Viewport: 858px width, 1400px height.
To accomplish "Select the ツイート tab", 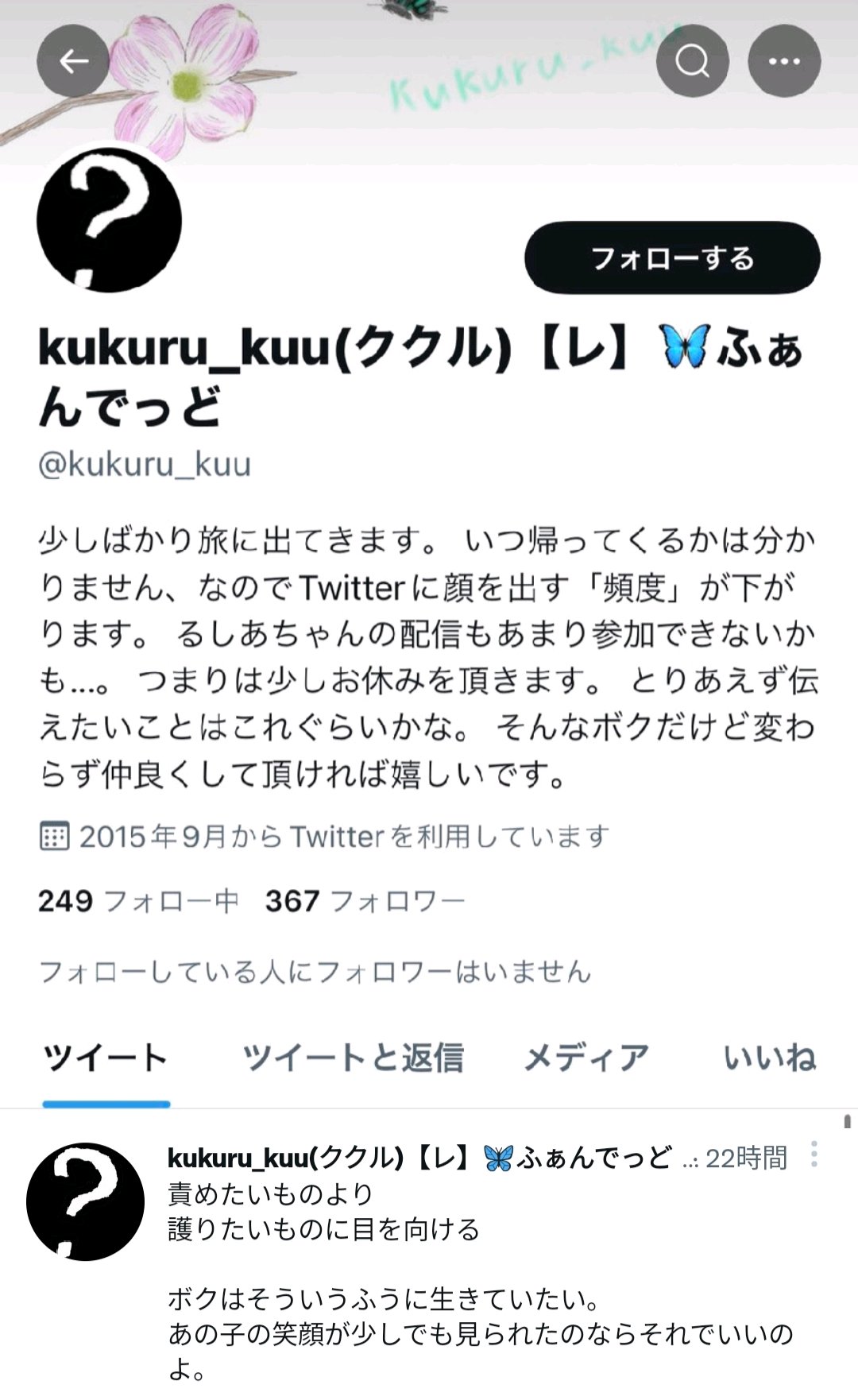I will pos(106,1058).
